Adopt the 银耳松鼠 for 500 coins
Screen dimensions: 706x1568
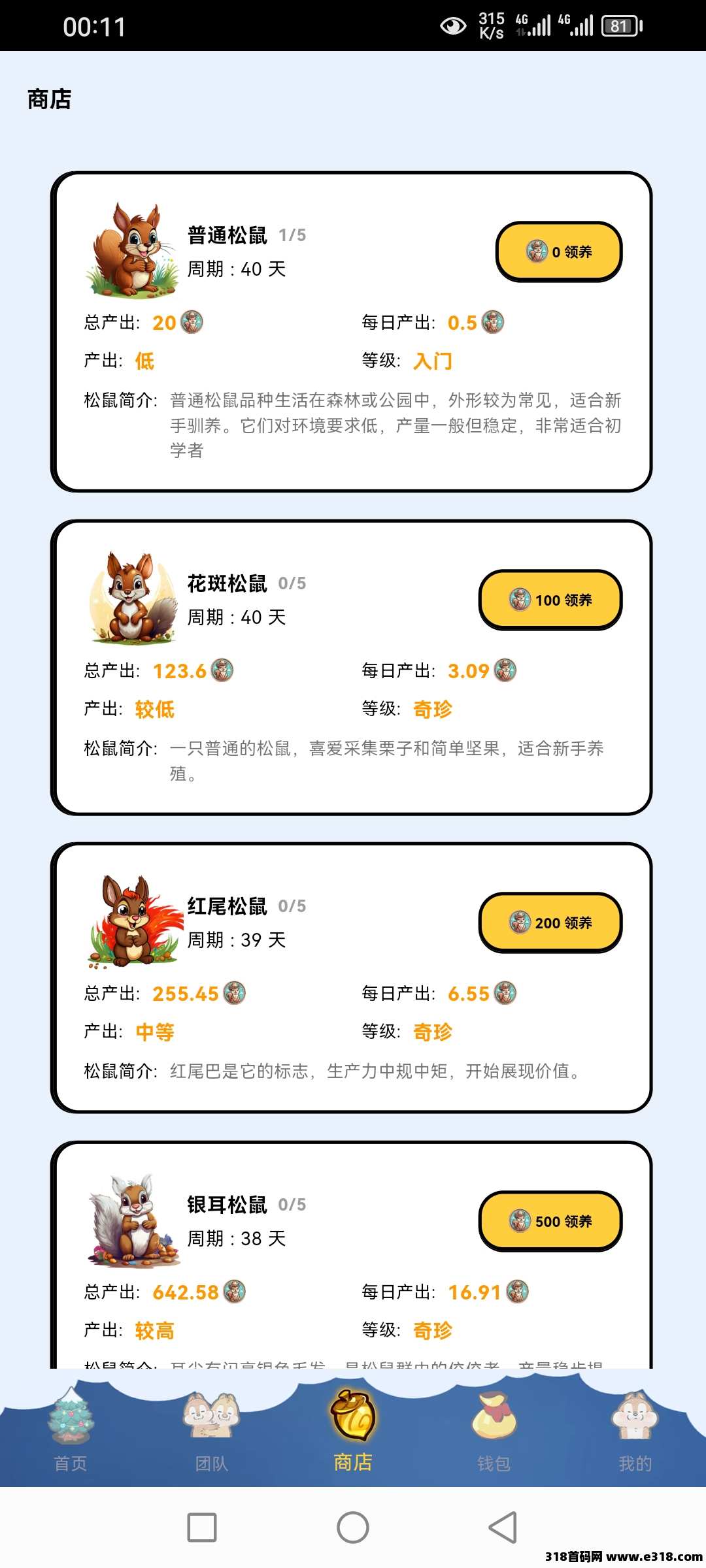click(x=550, y=1221)
